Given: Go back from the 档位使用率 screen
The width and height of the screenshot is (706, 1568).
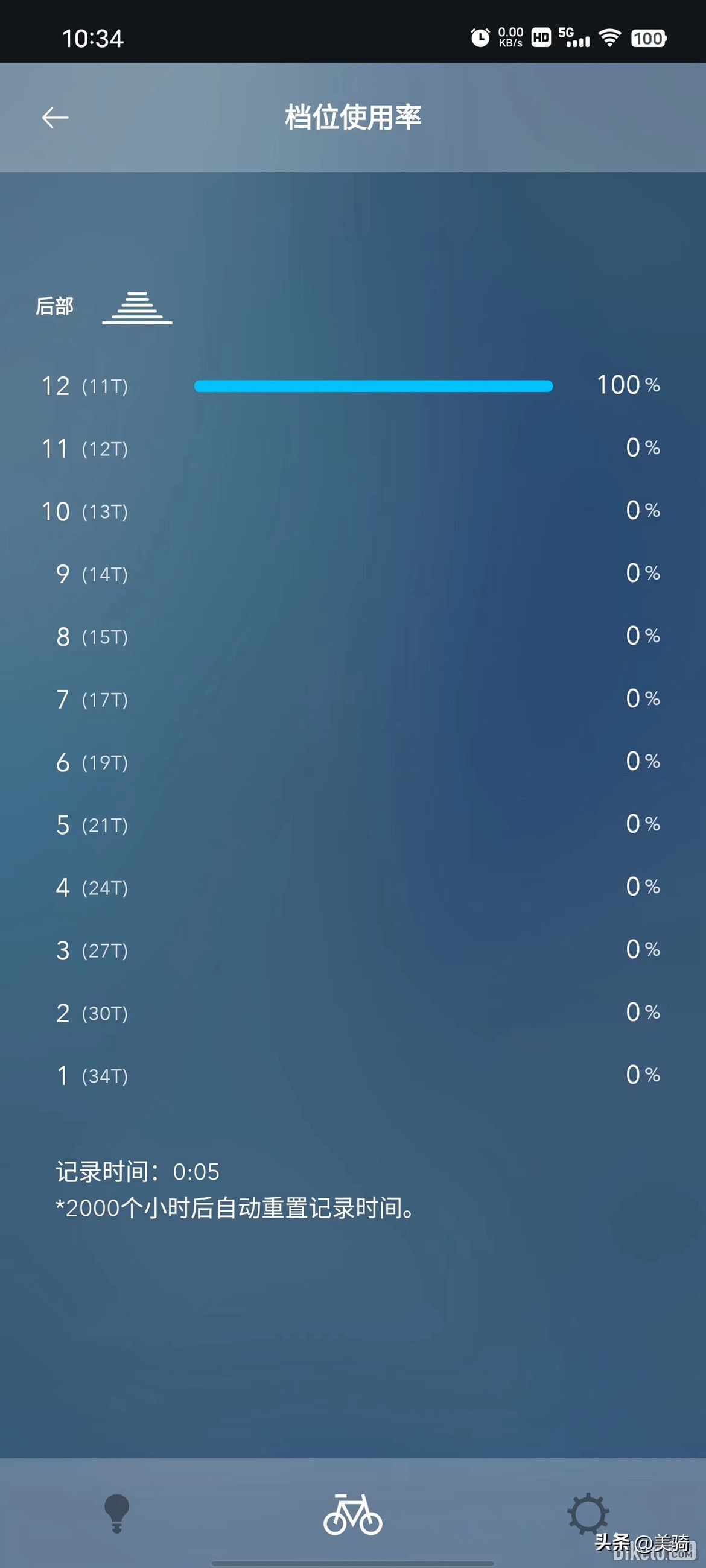Looking at the screenshot, I should point(55,118).
